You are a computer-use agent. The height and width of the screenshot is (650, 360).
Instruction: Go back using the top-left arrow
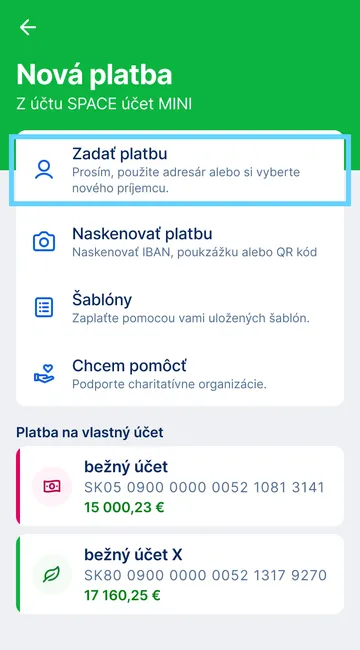(x=28, y=27)
